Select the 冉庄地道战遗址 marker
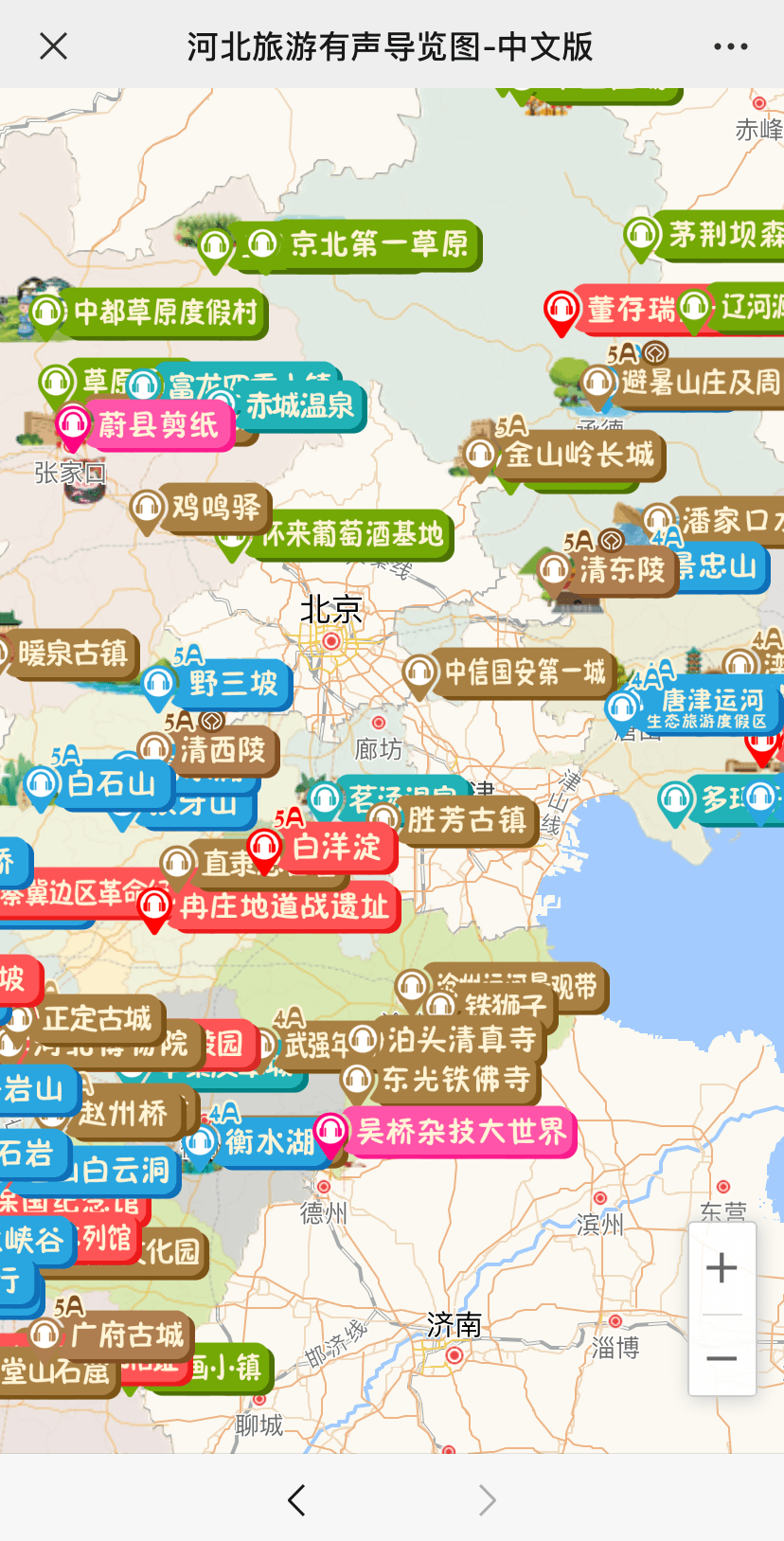784x1541 pixels. point(269,907)
